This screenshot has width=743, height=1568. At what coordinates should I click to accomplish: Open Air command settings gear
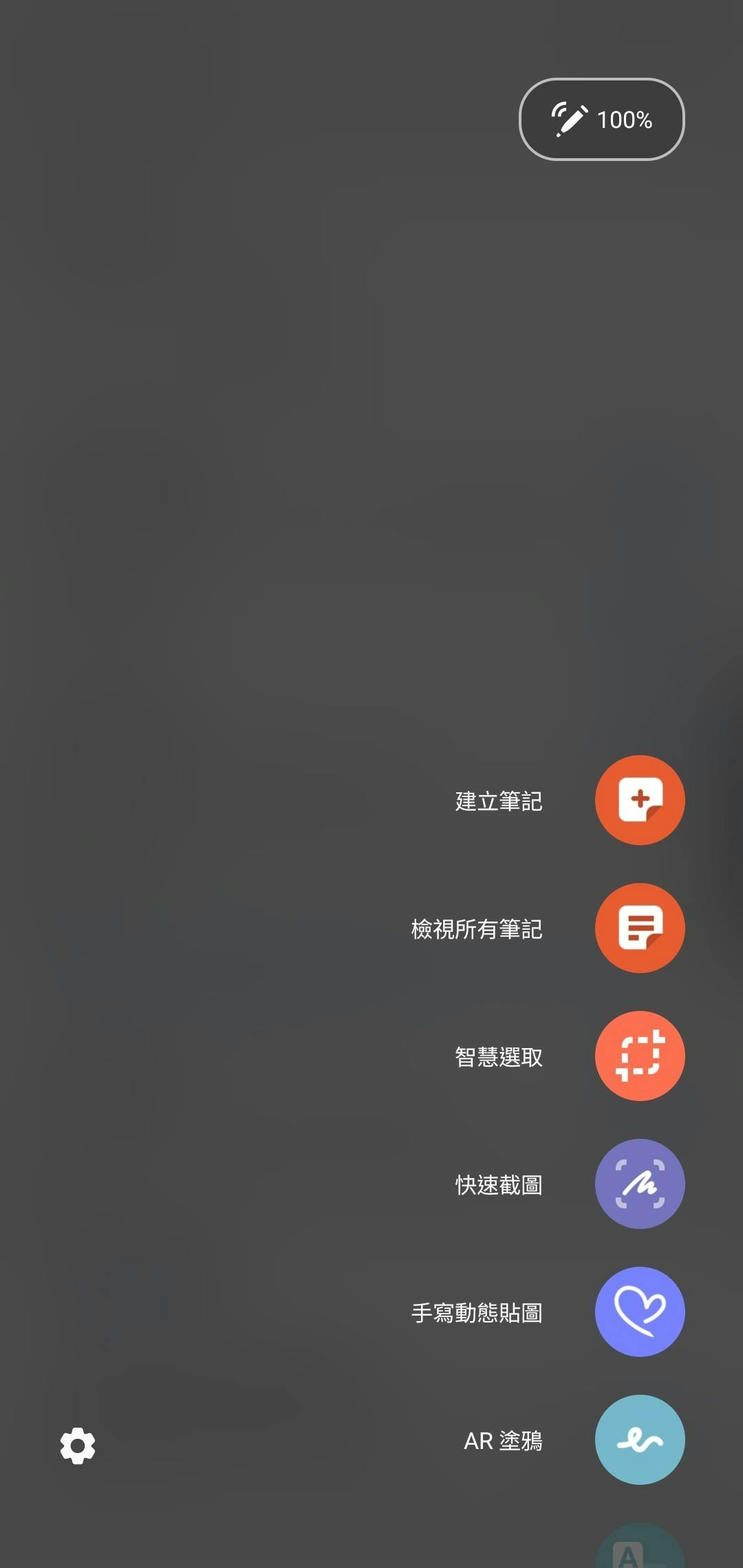pos(78,1446)
